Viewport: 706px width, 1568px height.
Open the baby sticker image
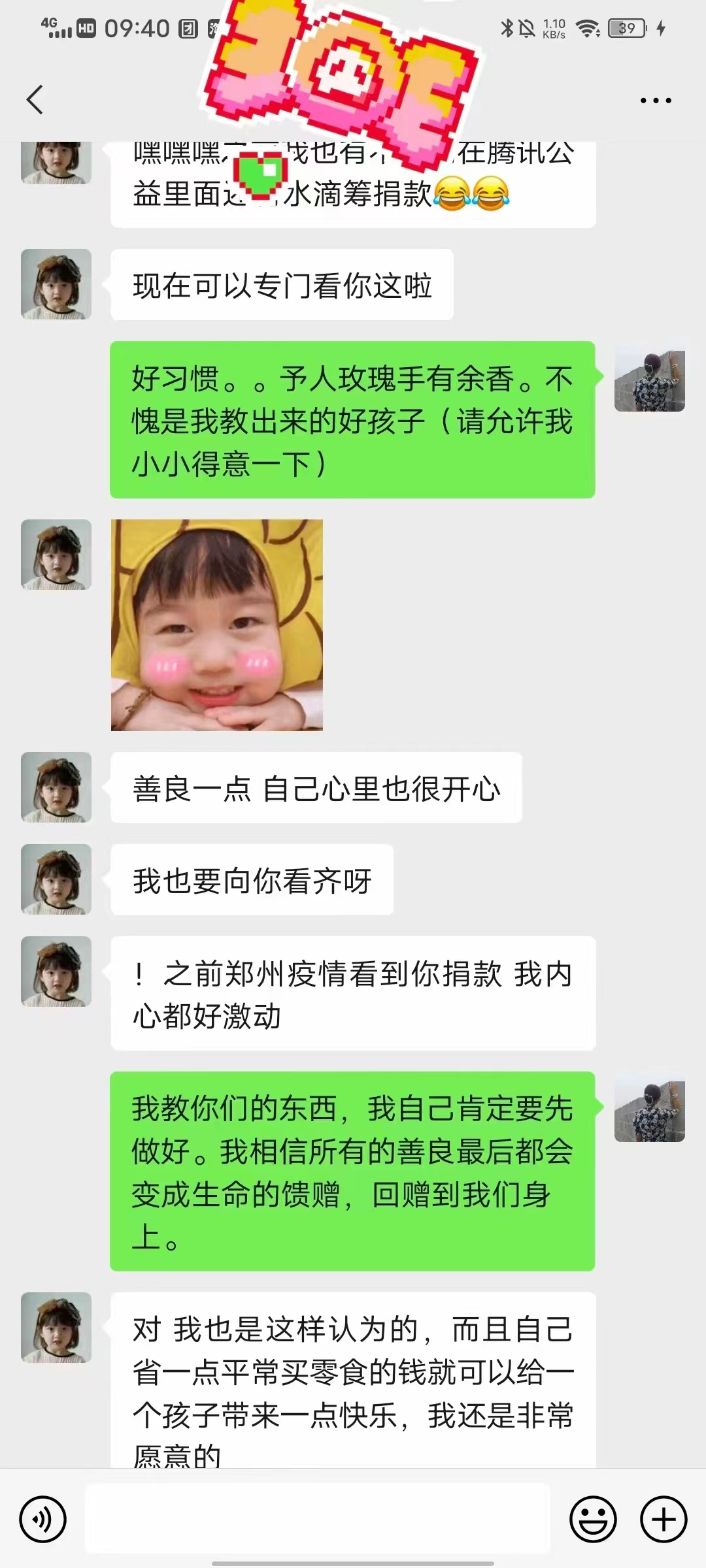217,625
